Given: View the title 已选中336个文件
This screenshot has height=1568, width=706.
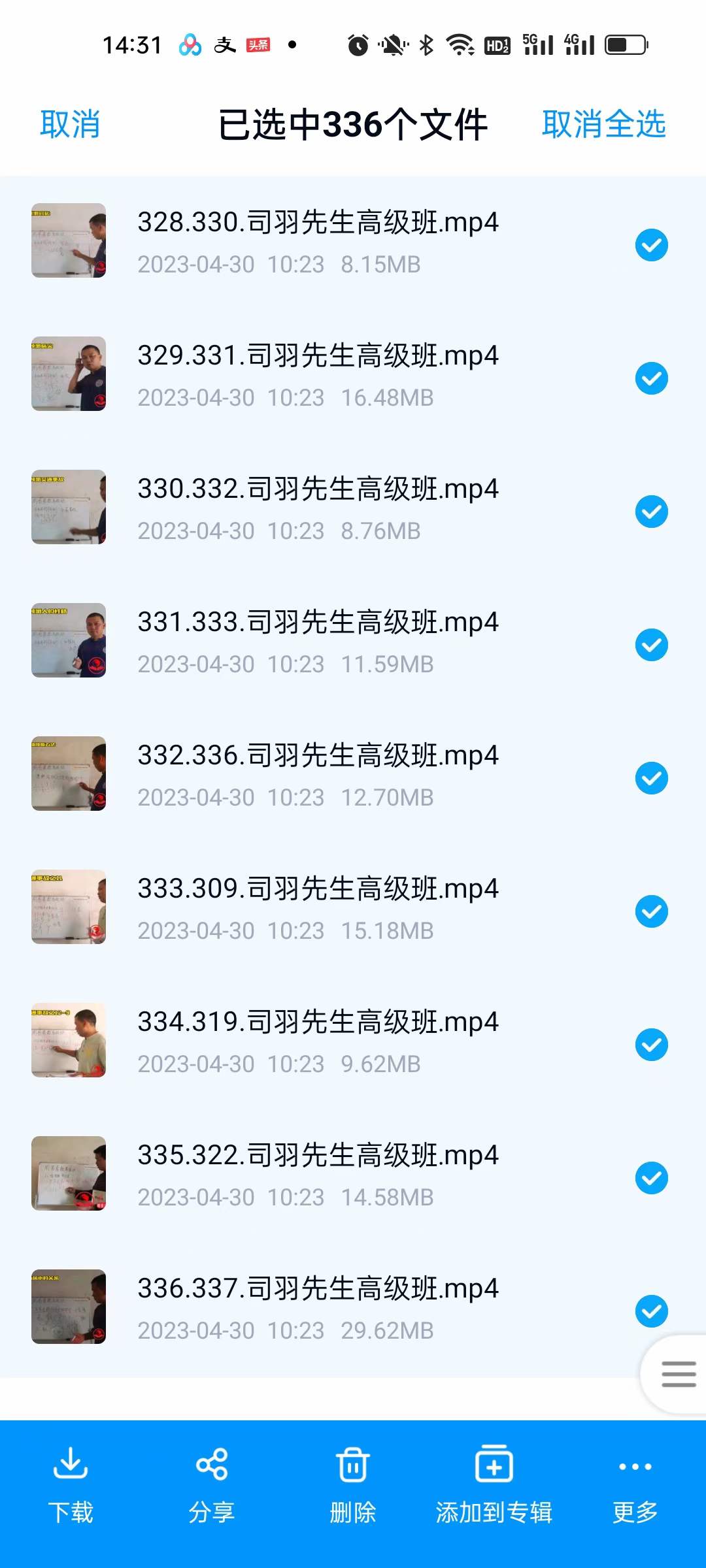Looking at the screenshot, I should tap(353, 124).
